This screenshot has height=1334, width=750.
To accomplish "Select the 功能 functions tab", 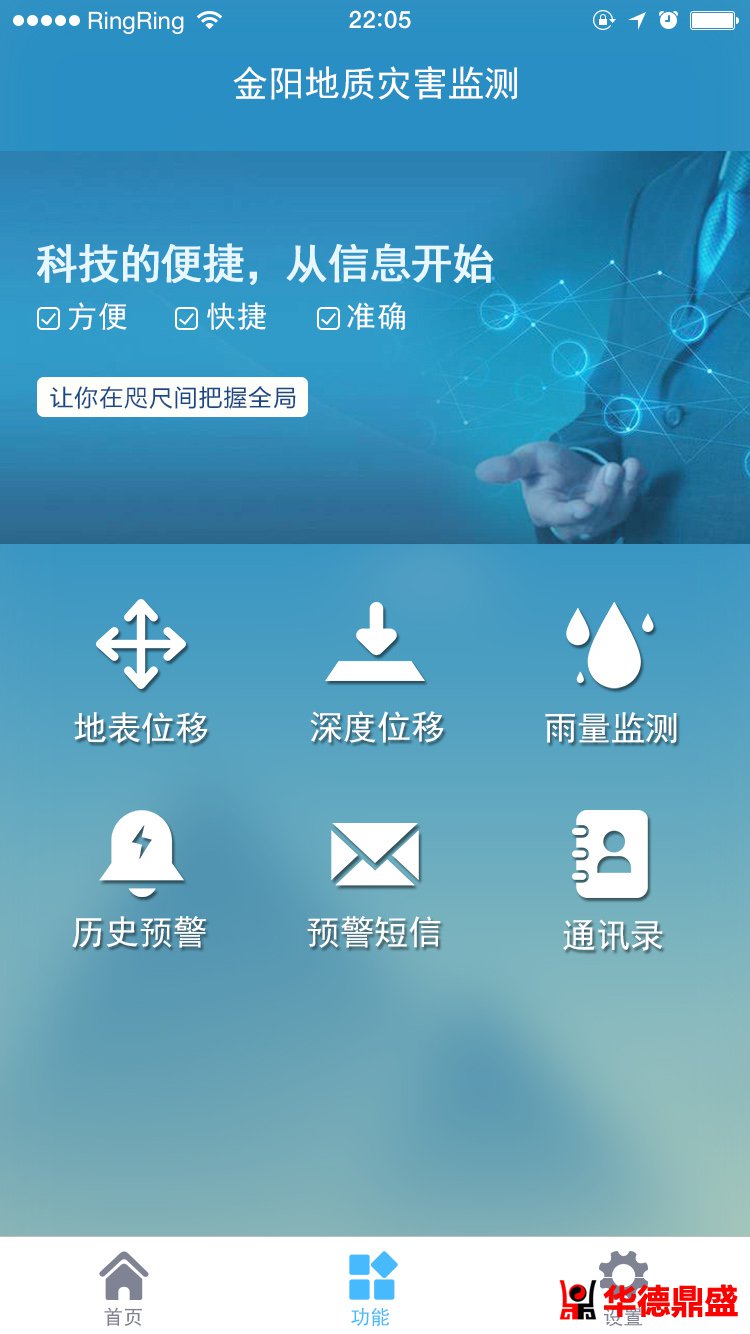I will [371, 1288].
